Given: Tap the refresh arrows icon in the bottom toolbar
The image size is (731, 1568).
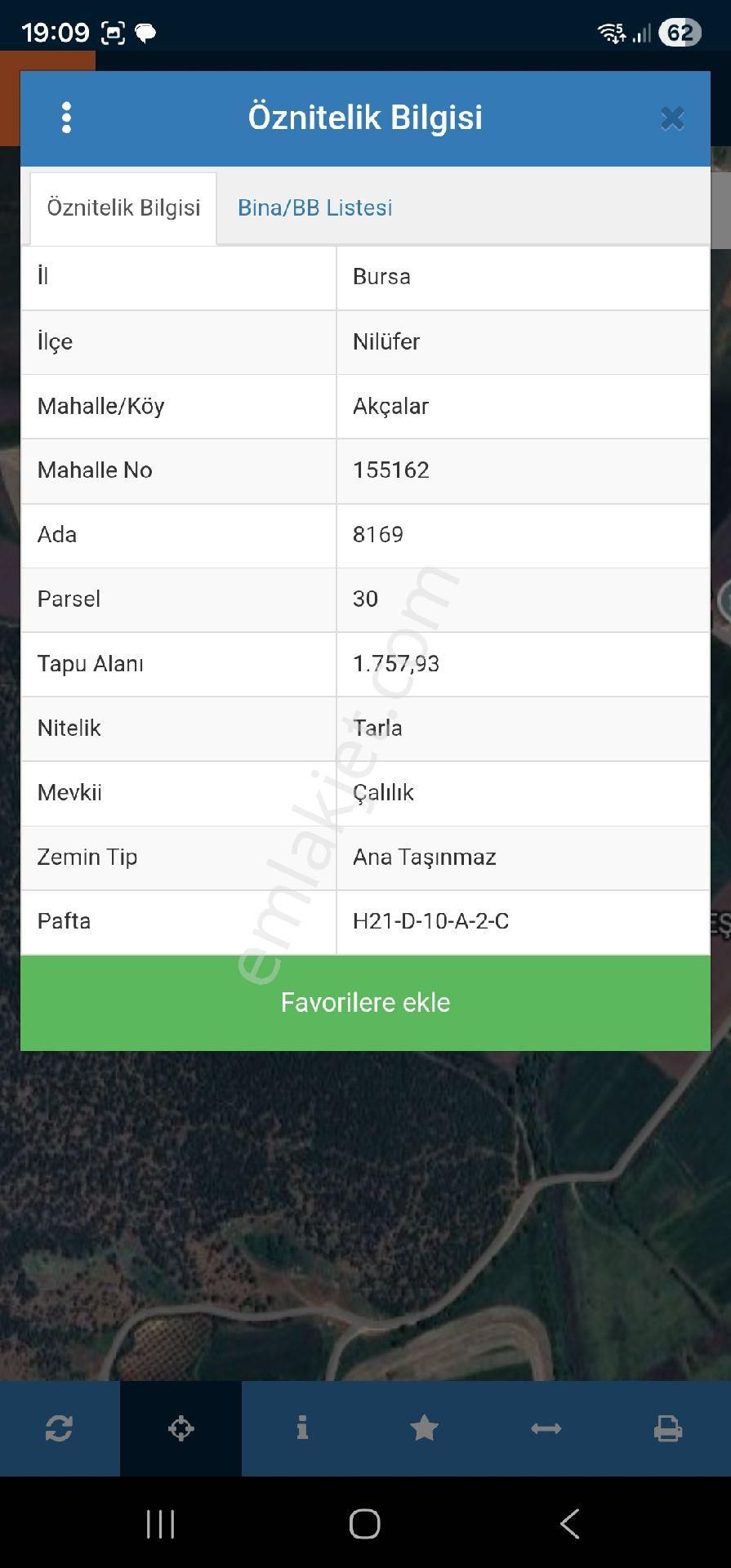Looking at the screenshot, I should click(x=59, y=1428).
